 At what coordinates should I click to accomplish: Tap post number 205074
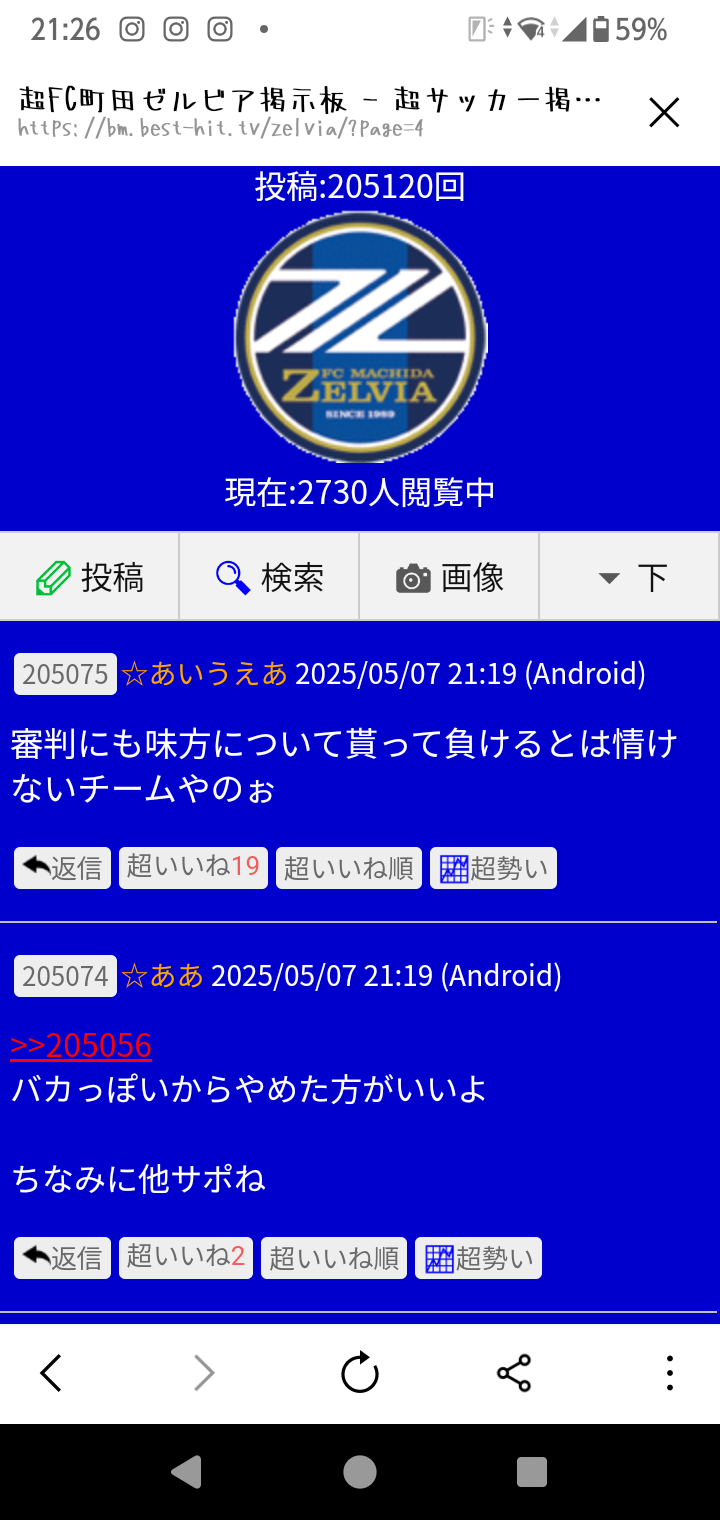65,976
